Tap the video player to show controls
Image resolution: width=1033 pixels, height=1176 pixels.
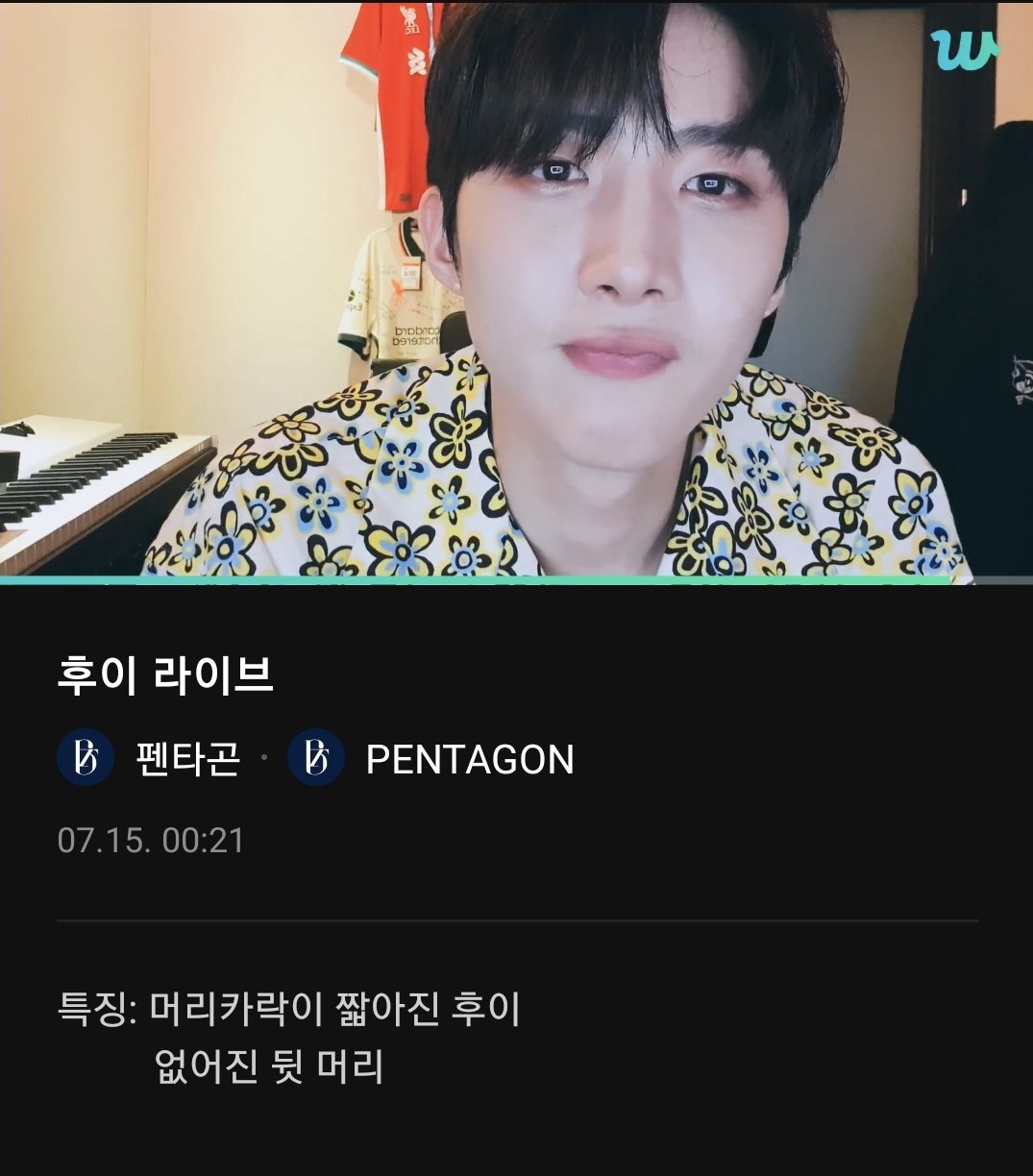pos(516,288)
